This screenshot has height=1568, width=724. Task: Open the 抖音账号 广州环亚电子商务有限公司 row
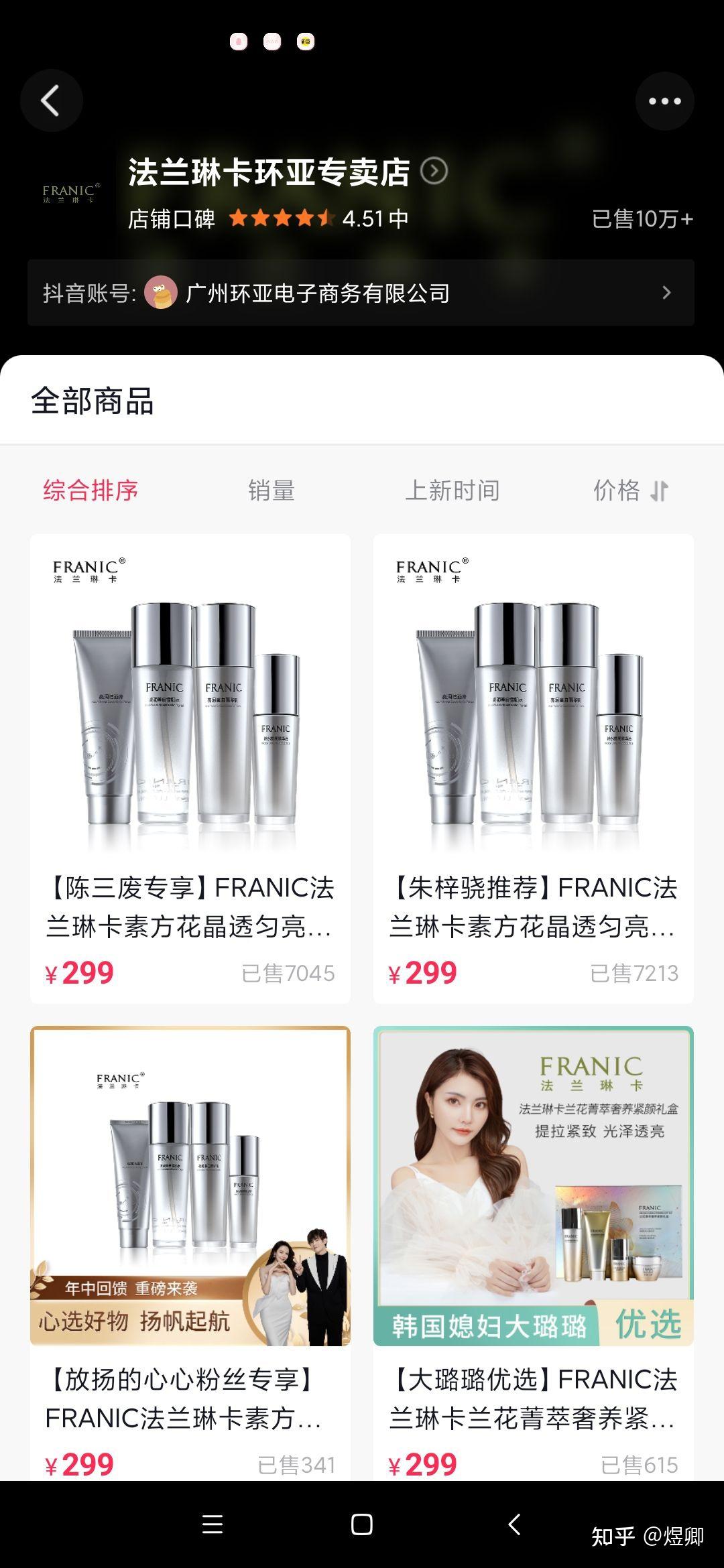click(361, 293)
